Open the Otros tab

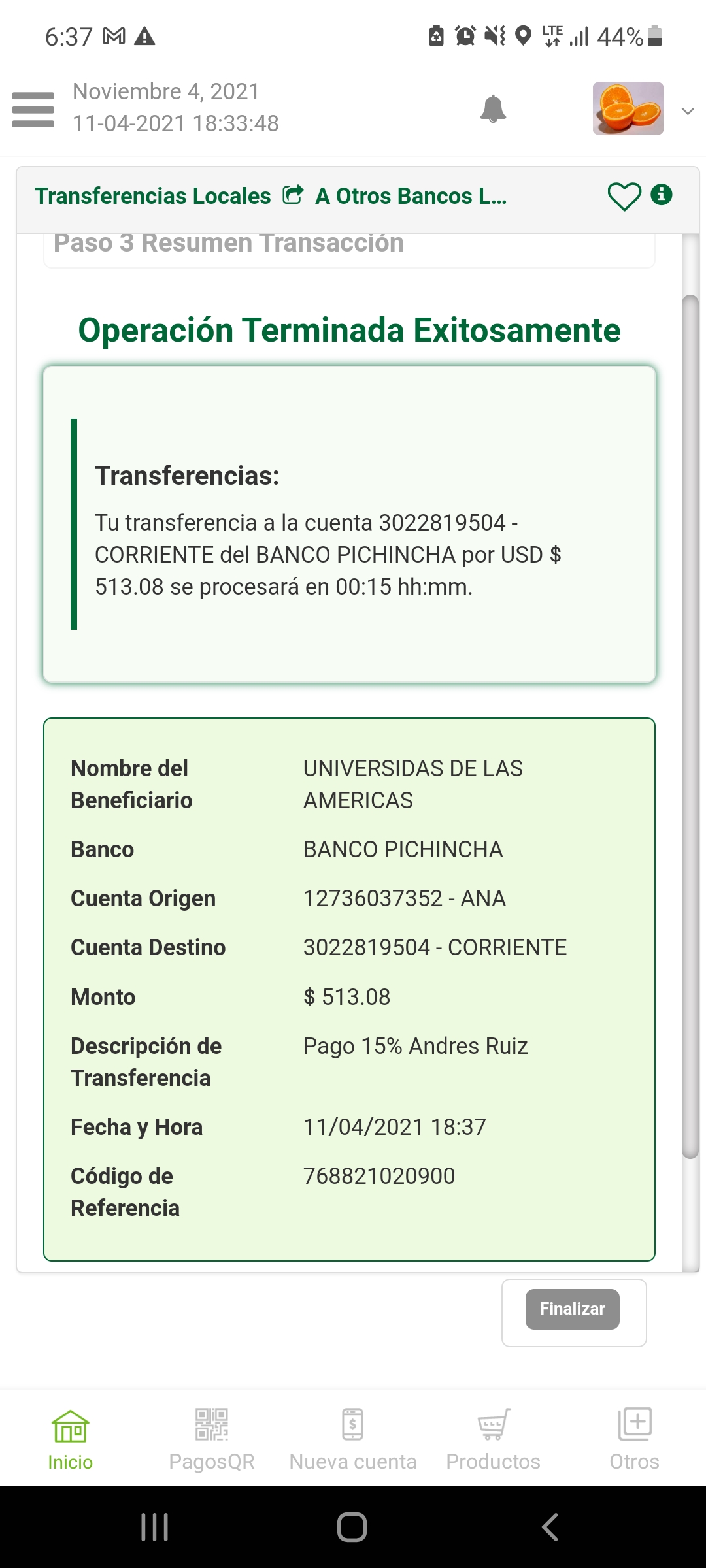[634, 1439]
